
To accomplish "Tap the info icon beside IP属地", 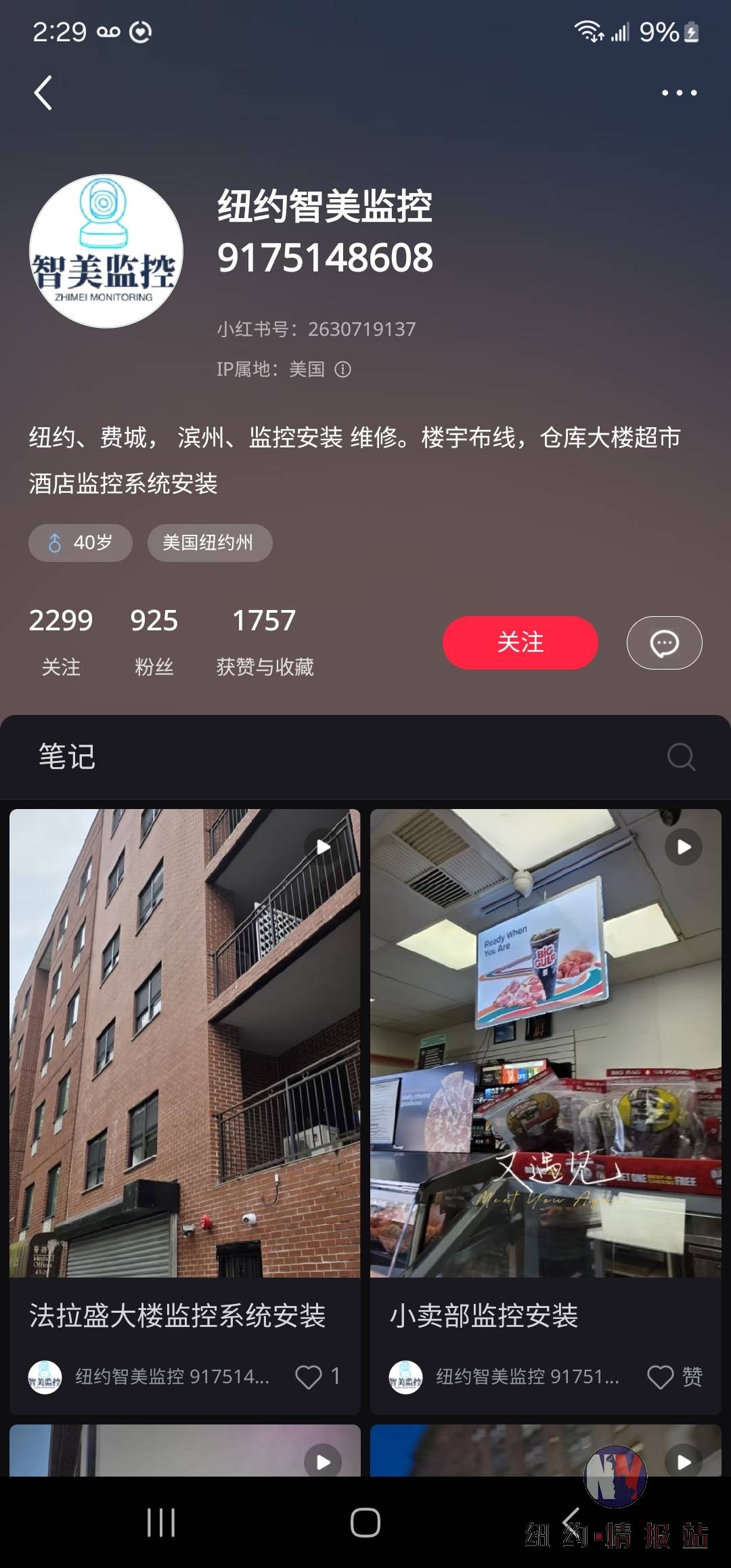I will click(x=343, y=369).
